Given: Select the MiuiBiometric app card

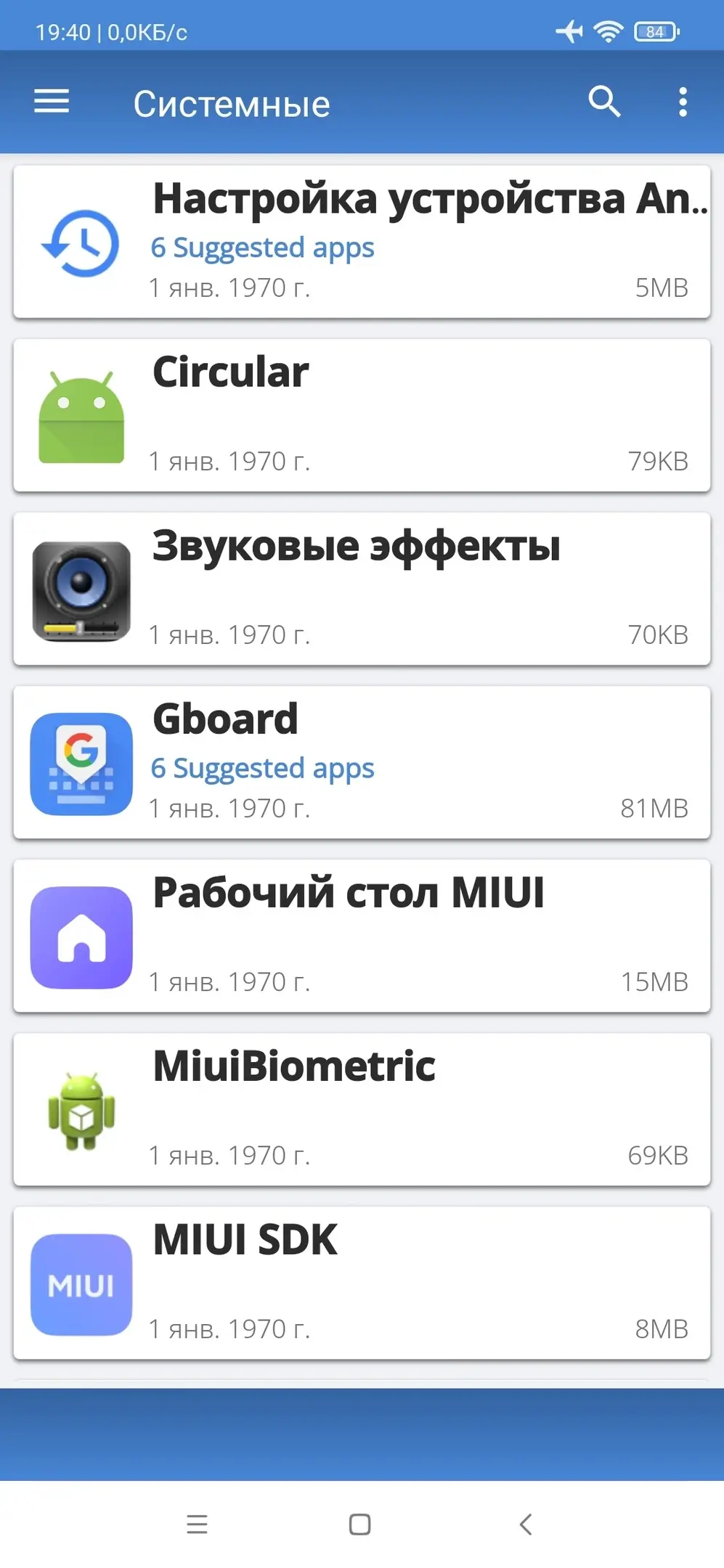Looking at the screenshot, I should [362, 1109].
